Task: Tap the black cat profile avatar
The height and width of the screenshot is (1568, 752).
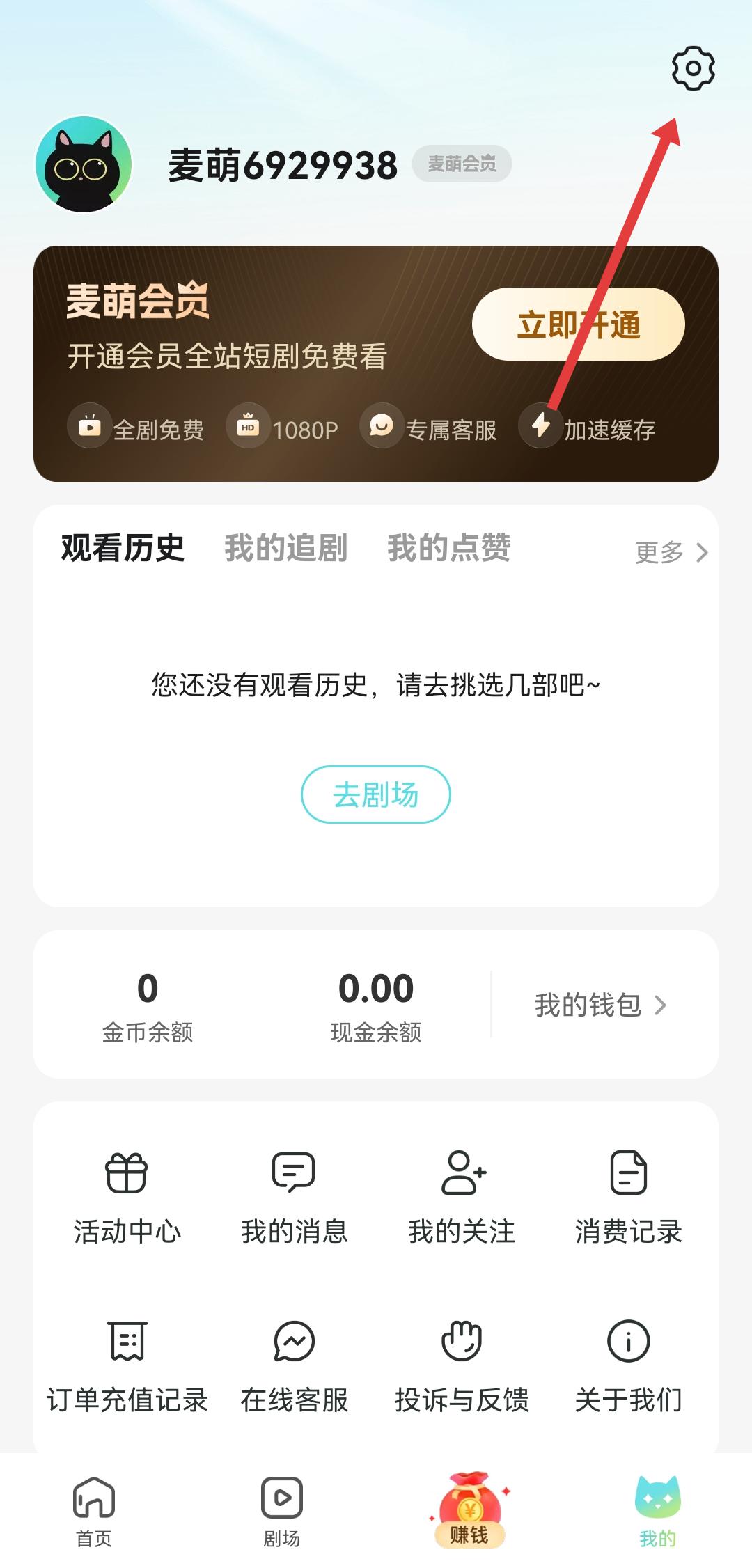Action: 84,164
